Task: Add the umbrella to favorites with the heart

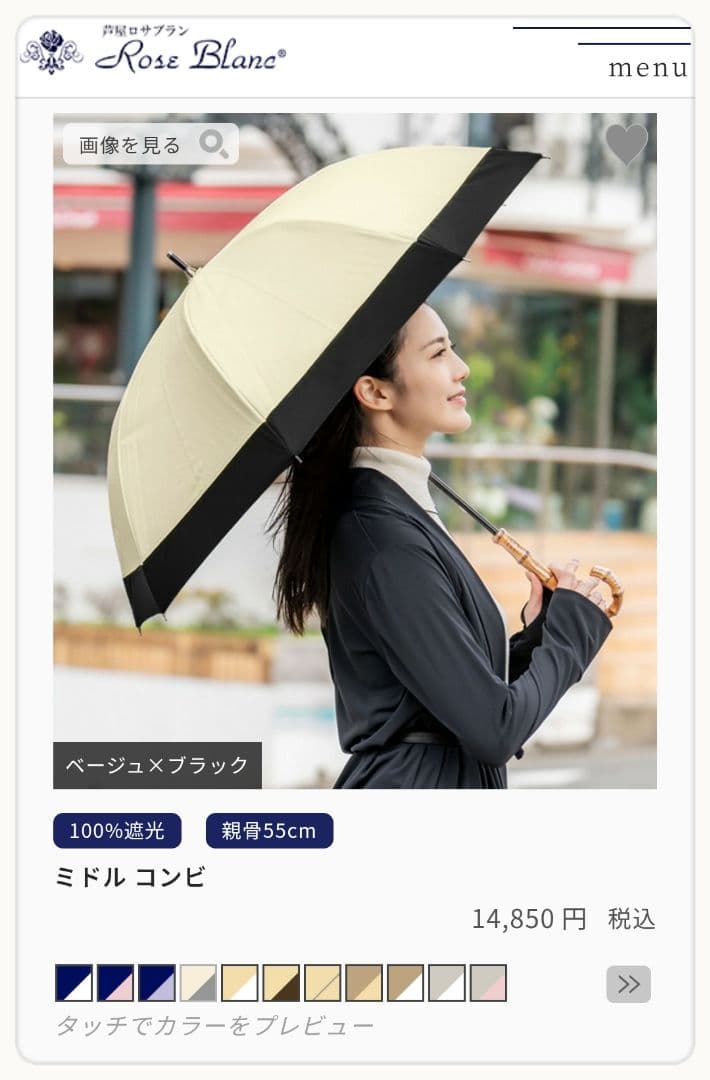Action: coord(627,144)
